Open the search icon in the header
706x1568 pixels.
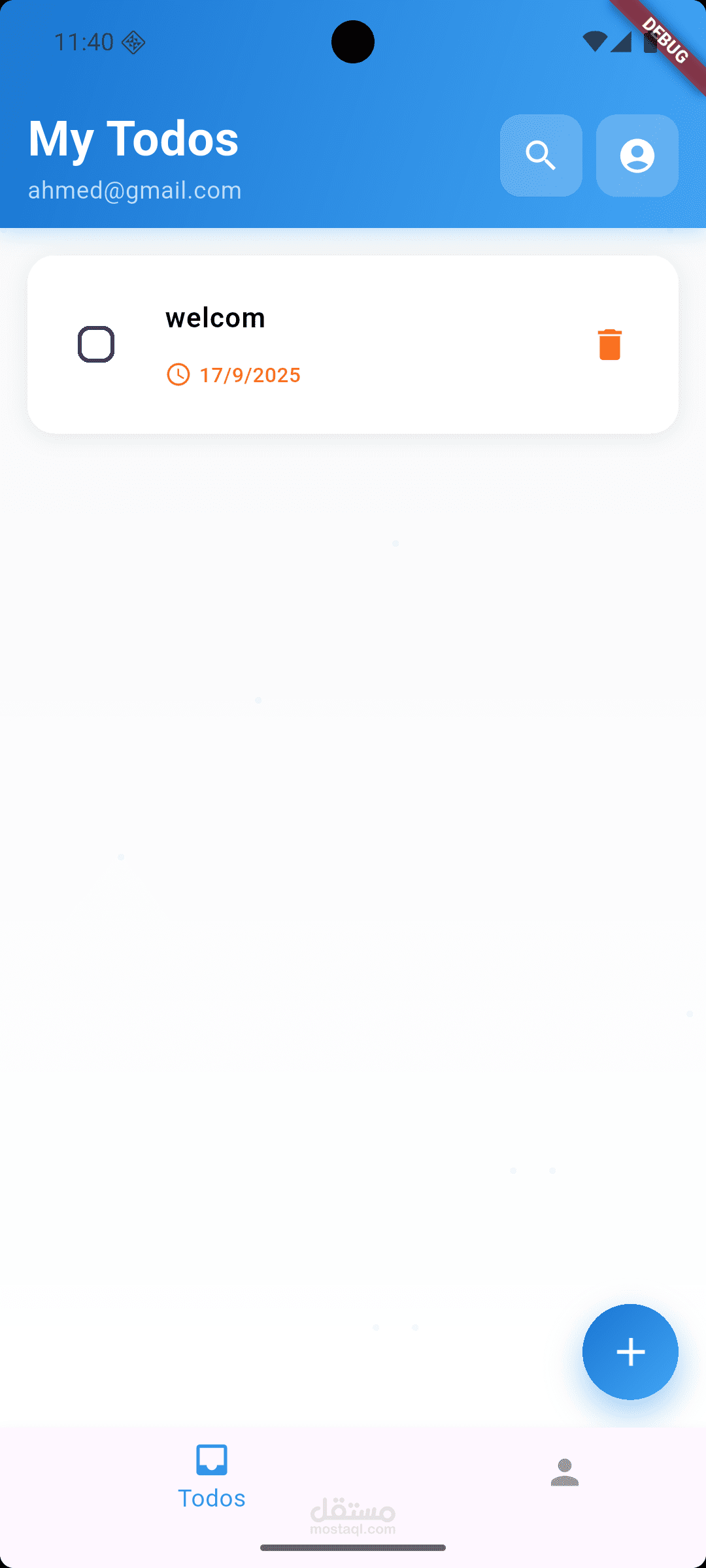(541, 155)
